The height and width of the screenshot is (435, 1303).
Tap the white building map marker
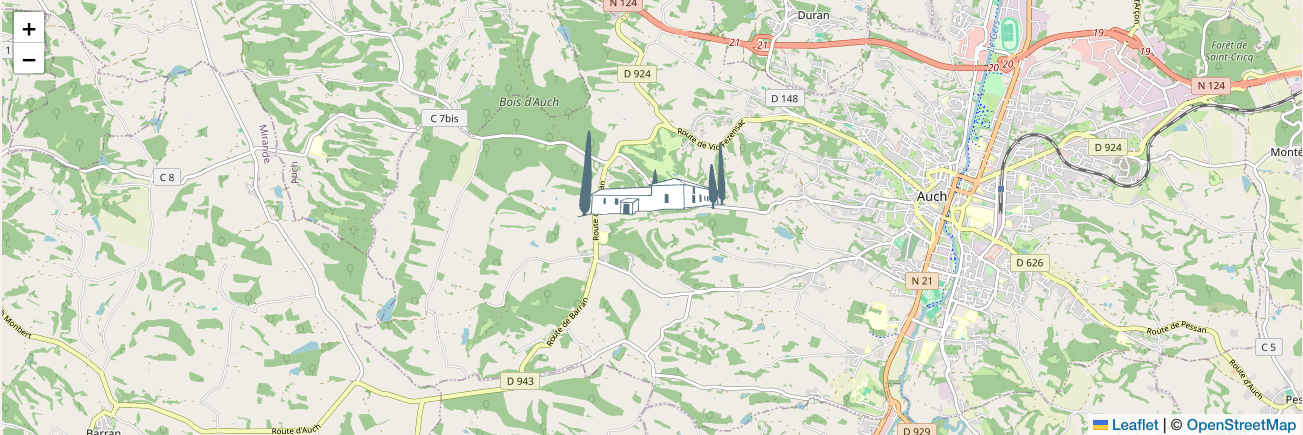pyautogui.click(x=650, y=196)
